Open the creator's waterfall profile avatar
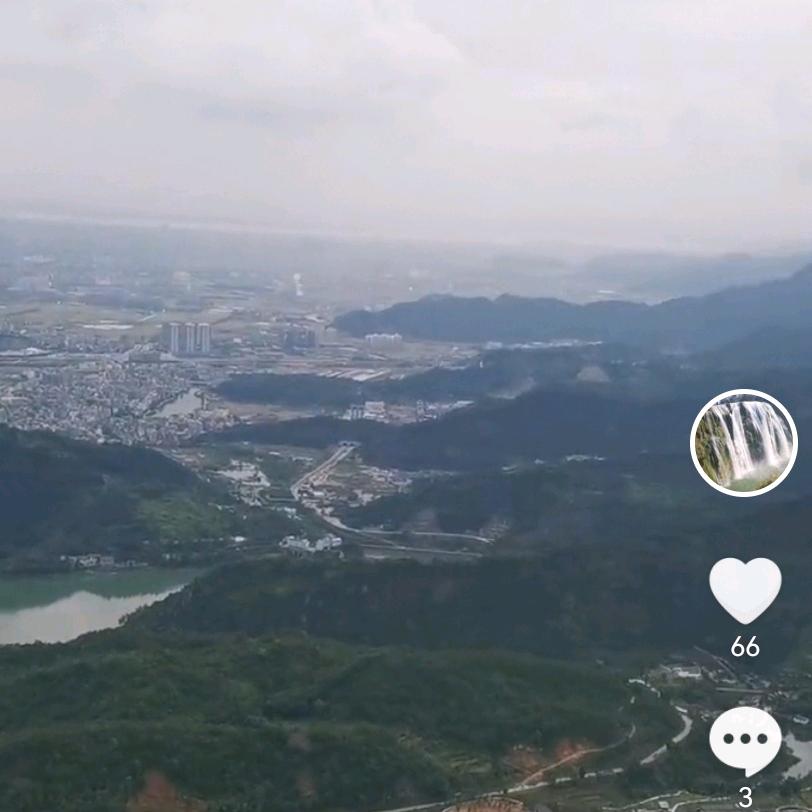Screen dimensions: 812x812 (x=743, y=442)
